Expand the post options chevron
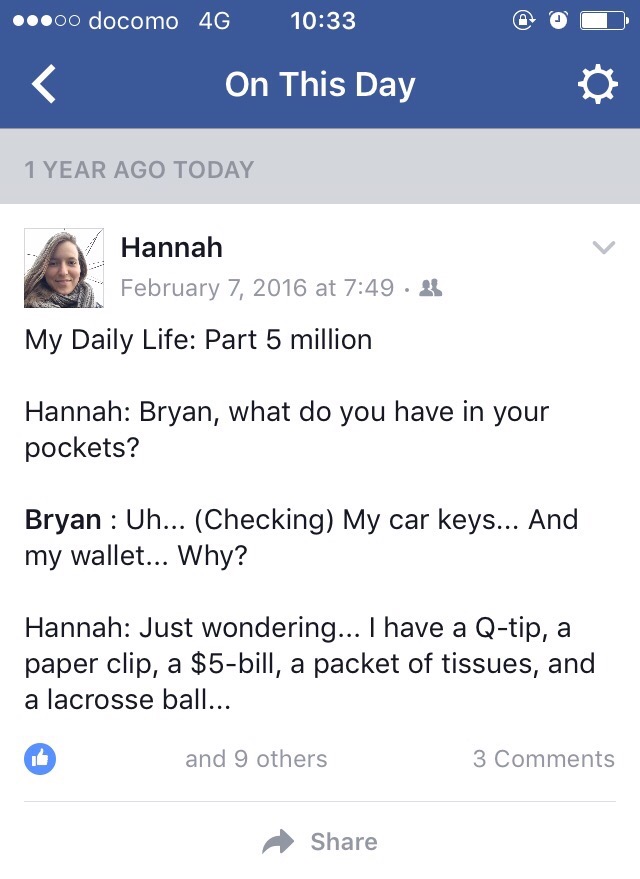 pyautogui.click(x=603, y=248)
